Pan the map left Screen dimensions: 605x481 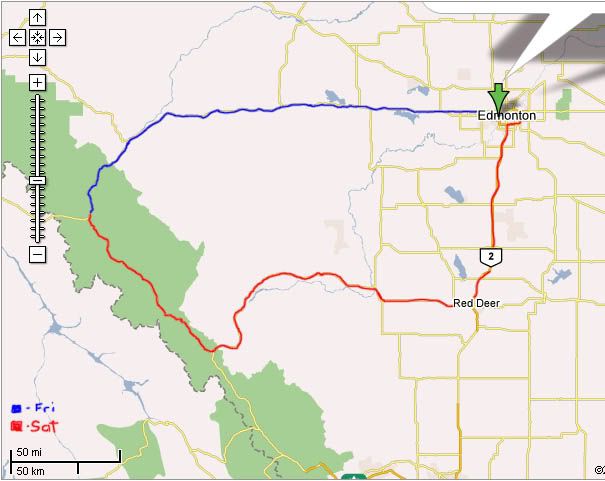[17, 38]
